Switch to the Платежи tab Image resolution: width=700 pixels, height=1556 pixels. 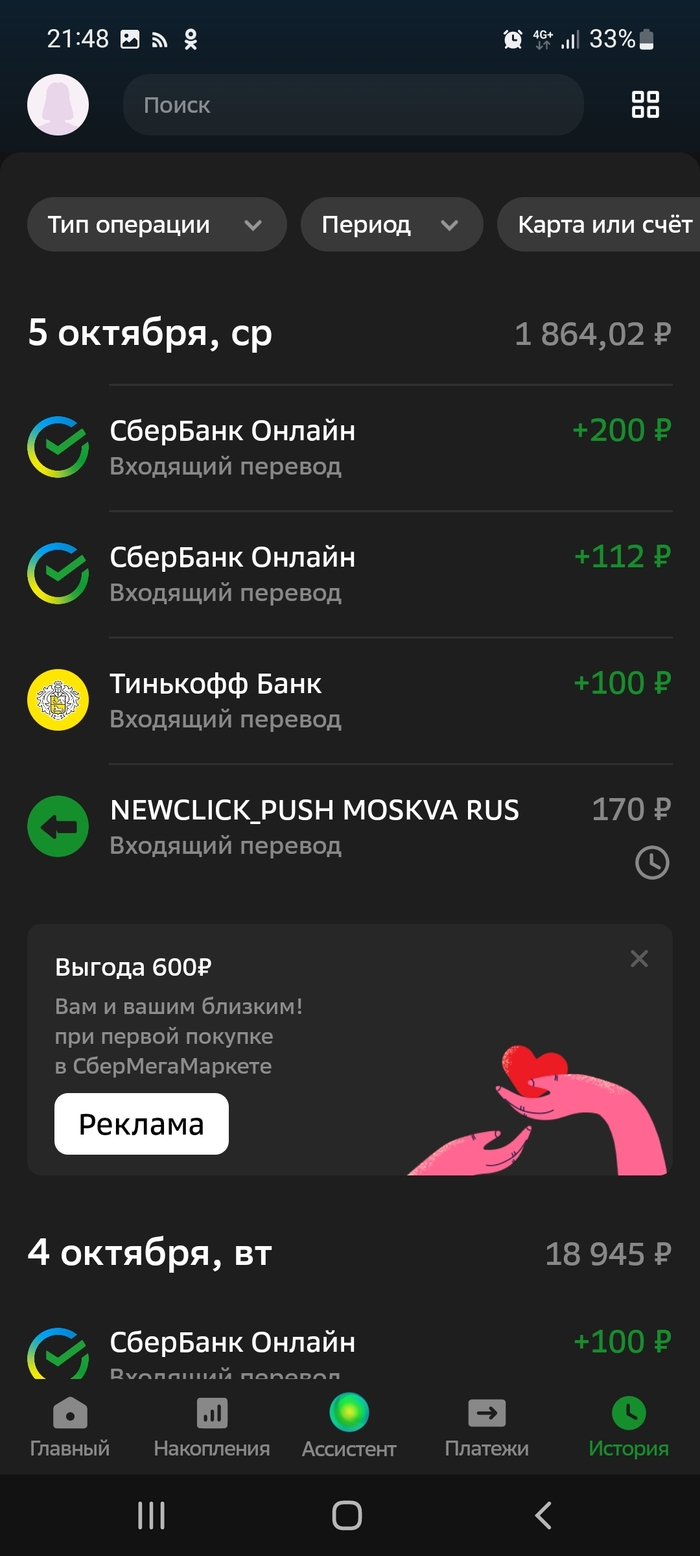pos(486,1428)
